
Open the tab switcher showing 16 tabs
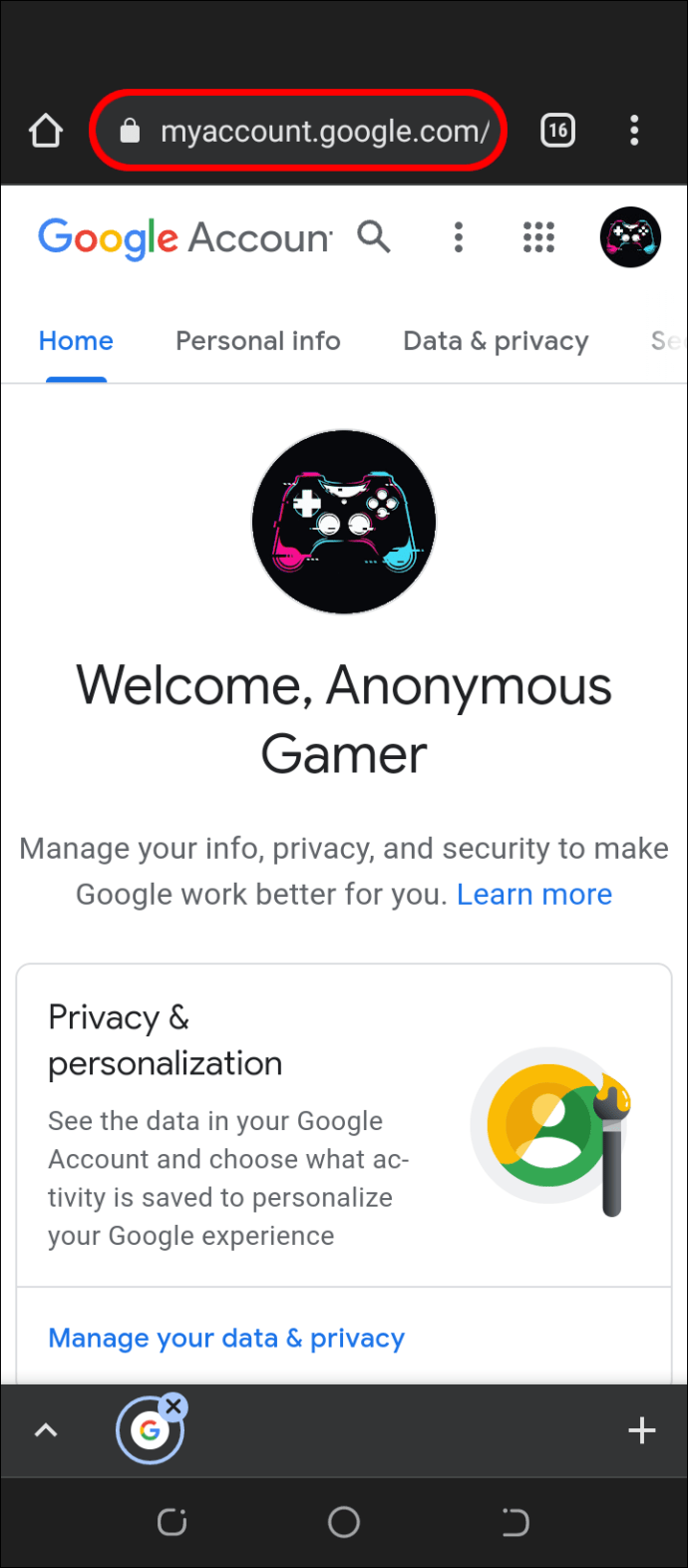click(x=557, y=131)
